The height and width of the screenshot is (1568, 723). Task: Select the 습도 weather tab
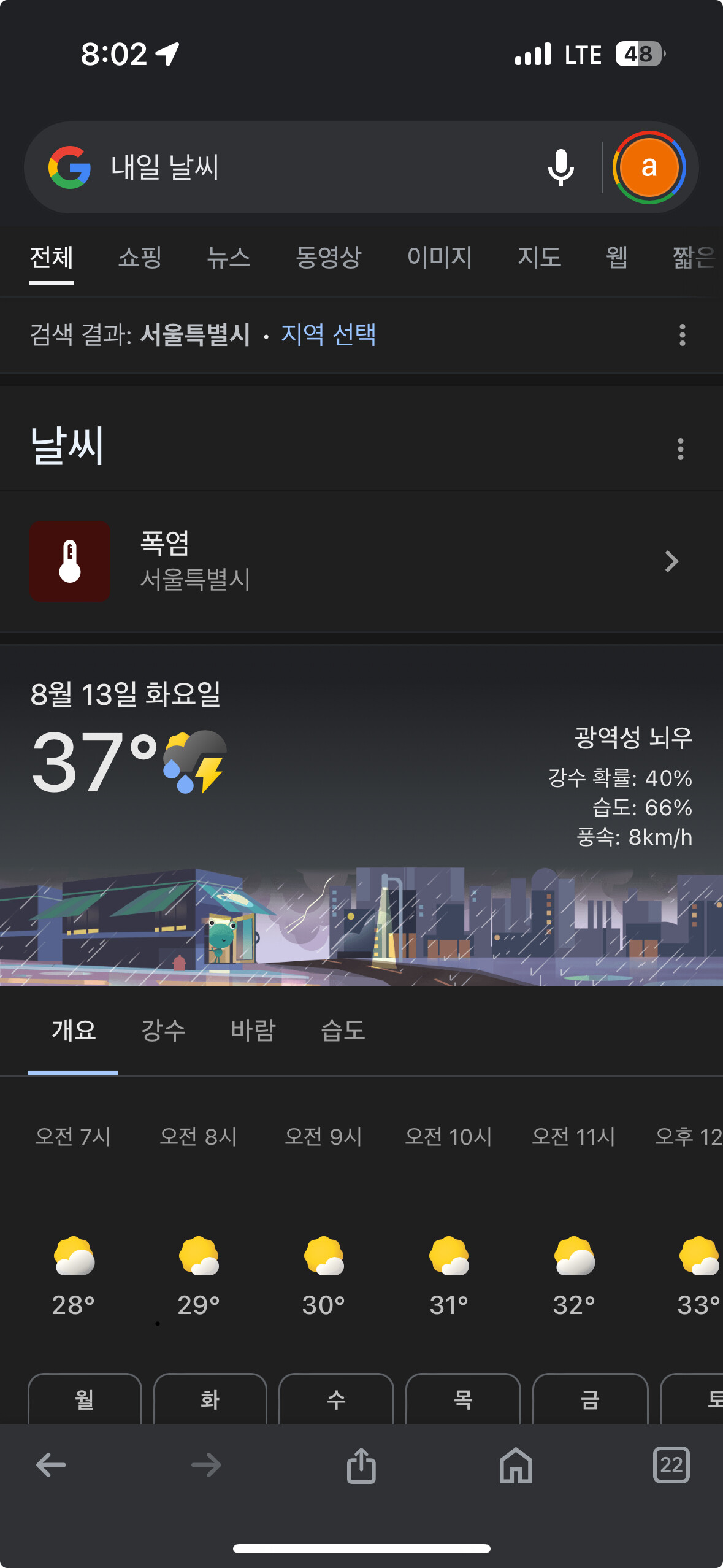[343, 1031]
